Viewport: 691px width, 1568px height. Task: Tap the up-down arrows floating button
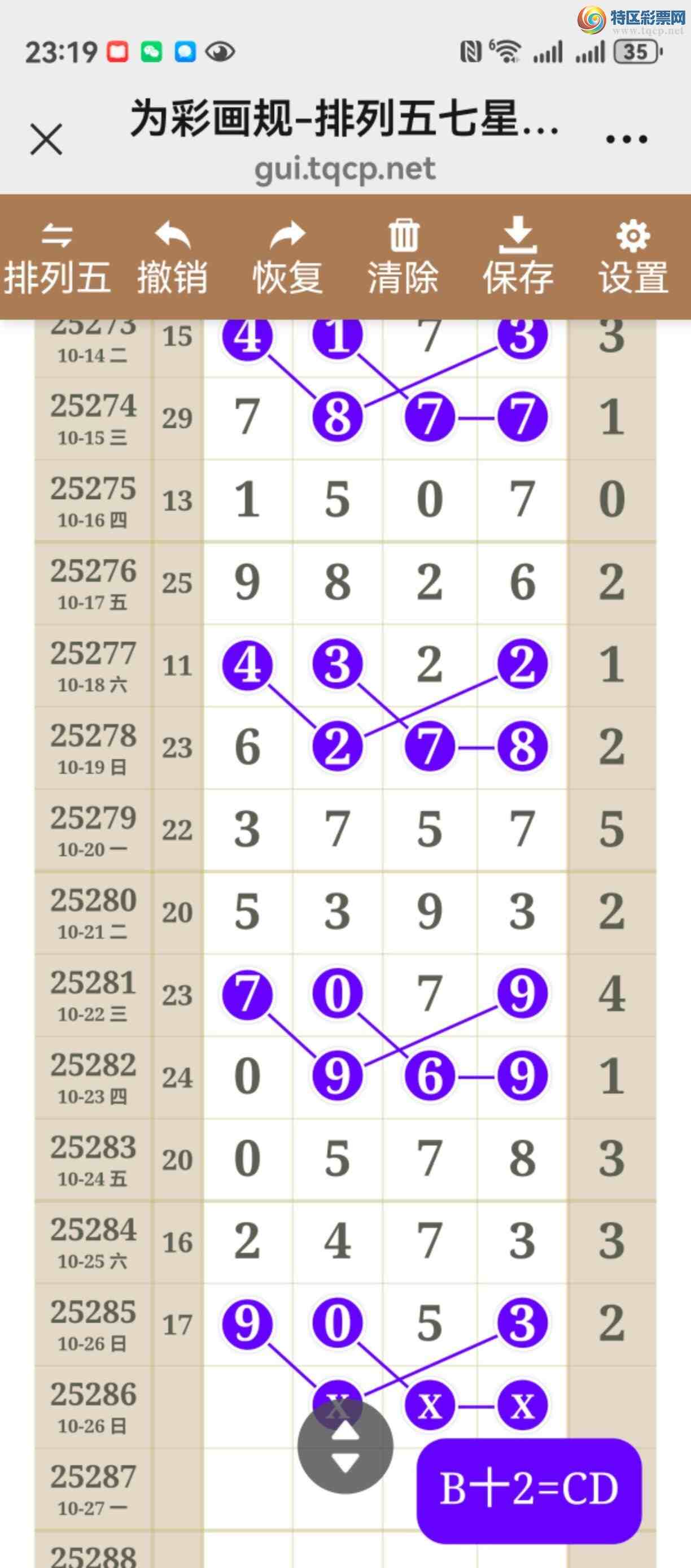pos(345,1446)
